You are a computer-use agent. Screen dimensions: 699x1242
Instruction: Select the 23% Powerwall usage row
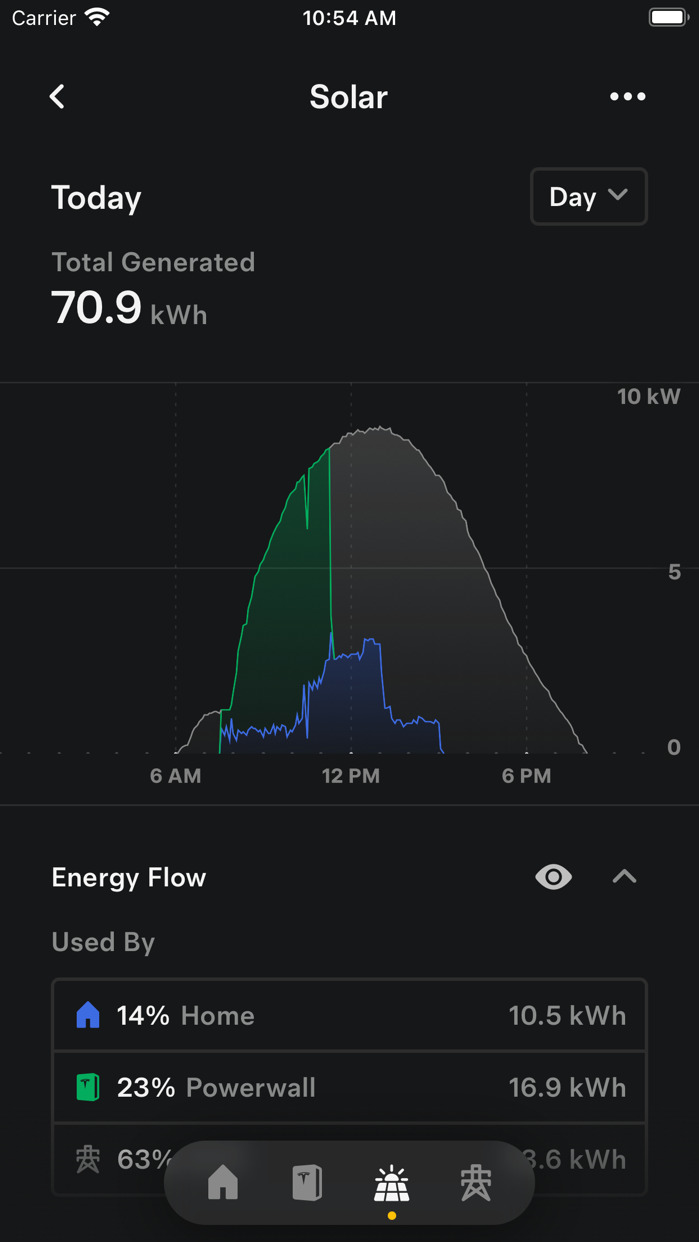tap(349, 1088)
